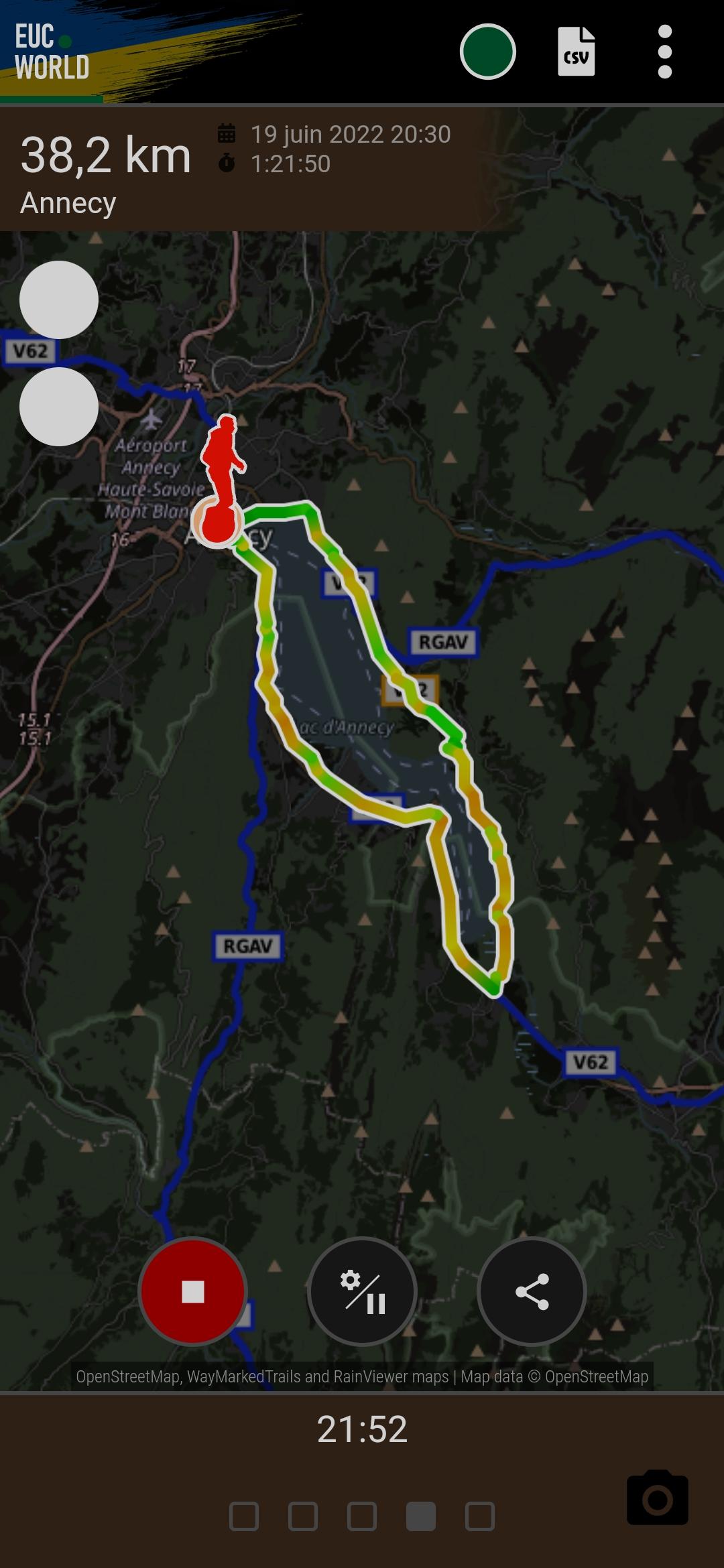Tap the upper grey circle on the map
724x1568 pixels.
(x=59, y=300)
